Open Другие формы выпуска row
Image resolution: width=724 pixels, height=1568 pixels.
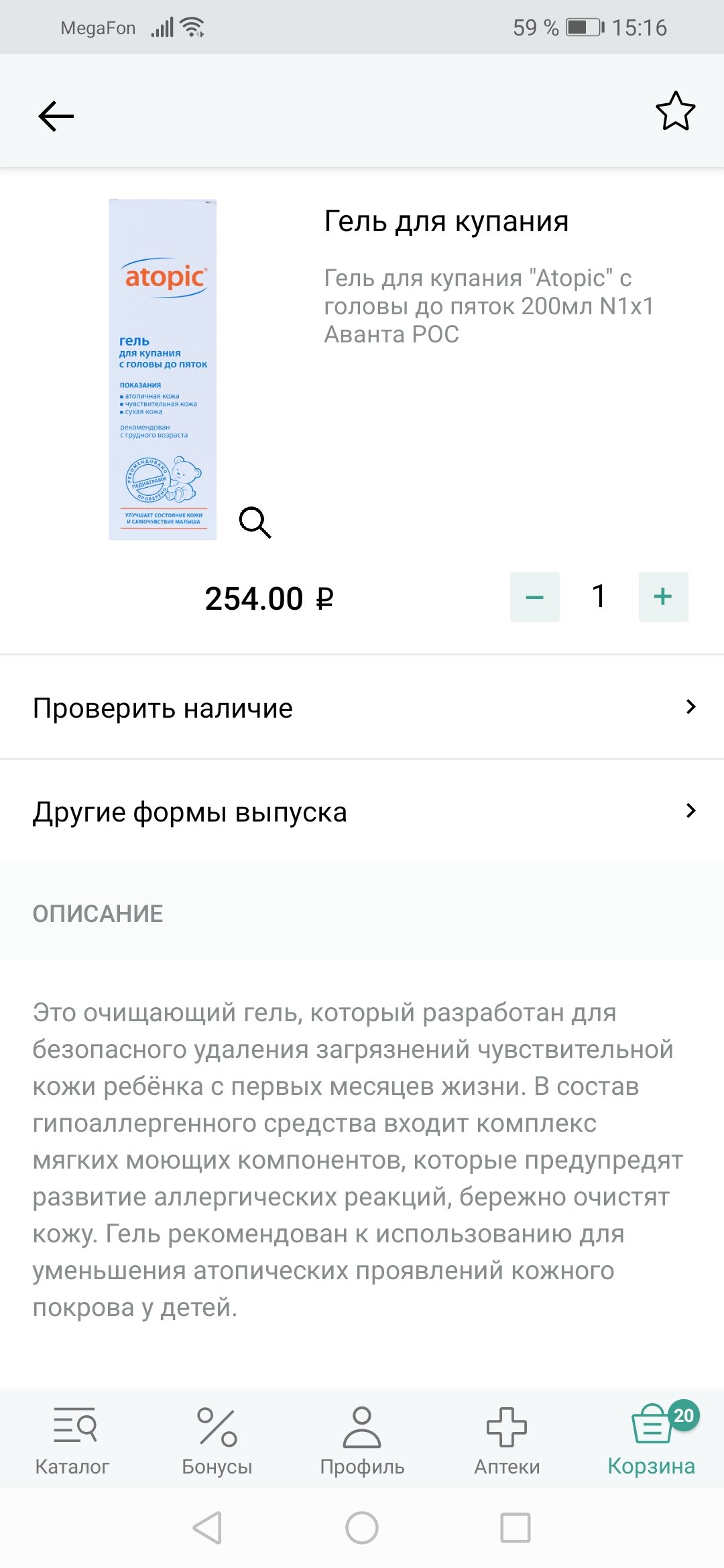[362, 811]
